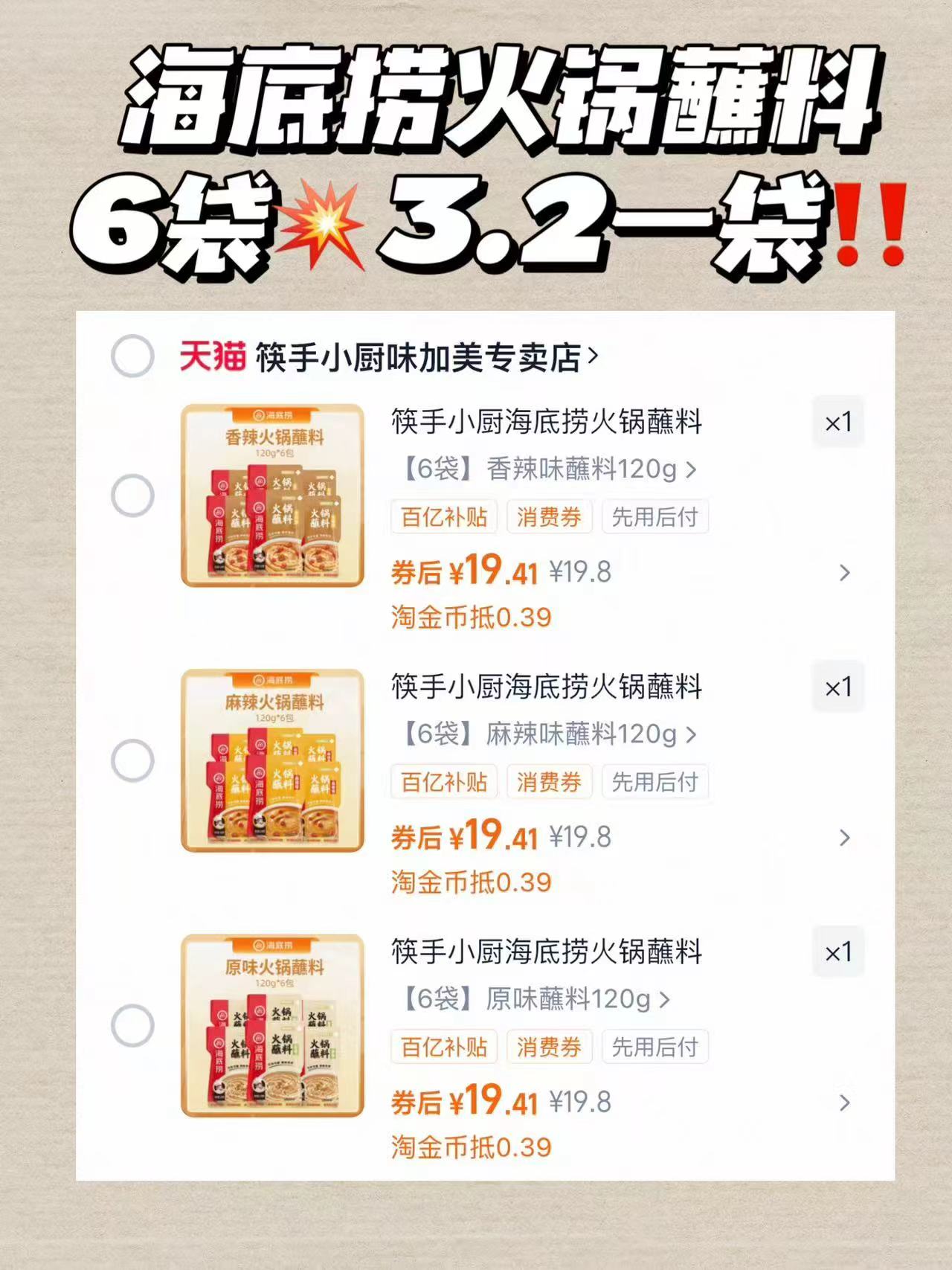Select the store checkbox beside the Tmall logo

pyautogui.click(x=133, y=357)
